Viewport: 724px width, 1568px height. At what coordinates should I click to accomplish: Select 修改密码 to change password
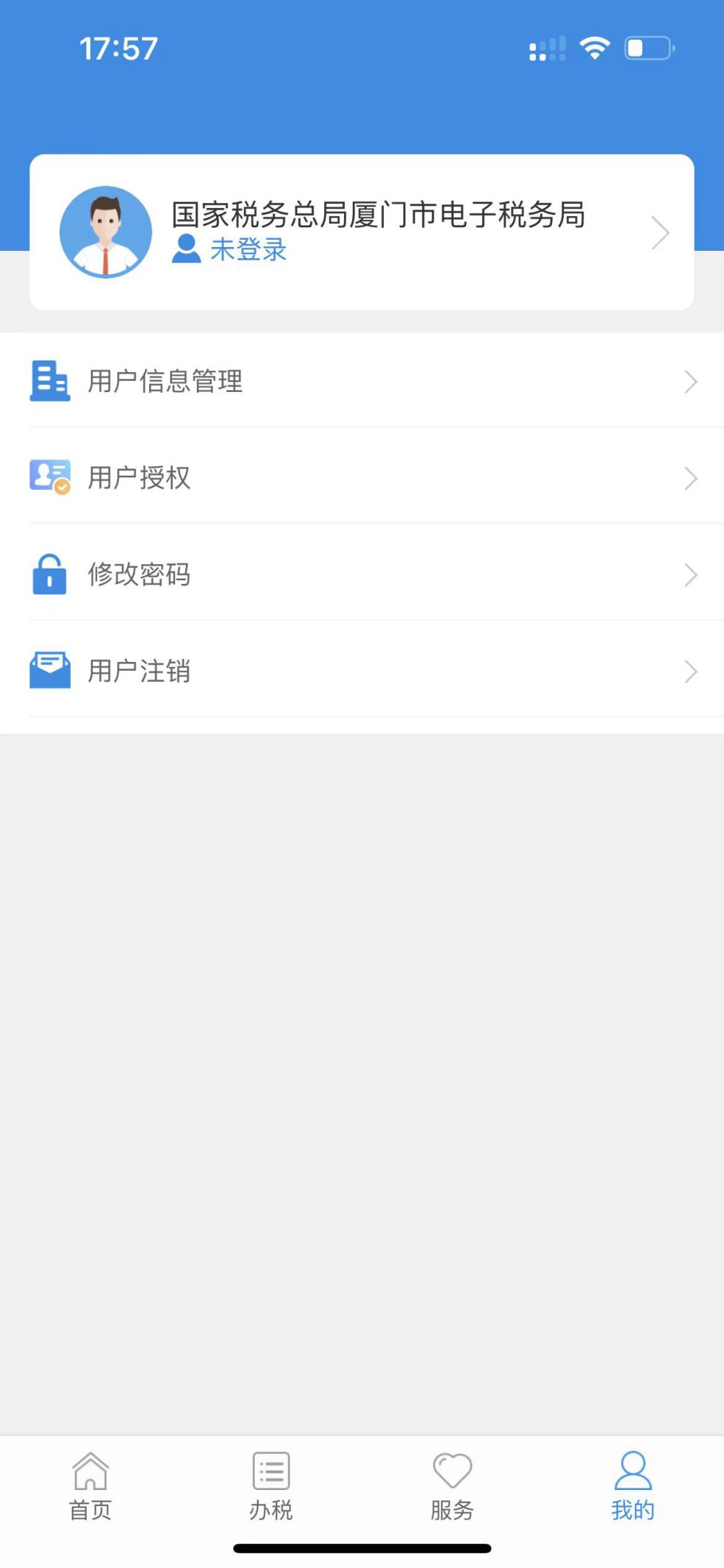(362, 573)
